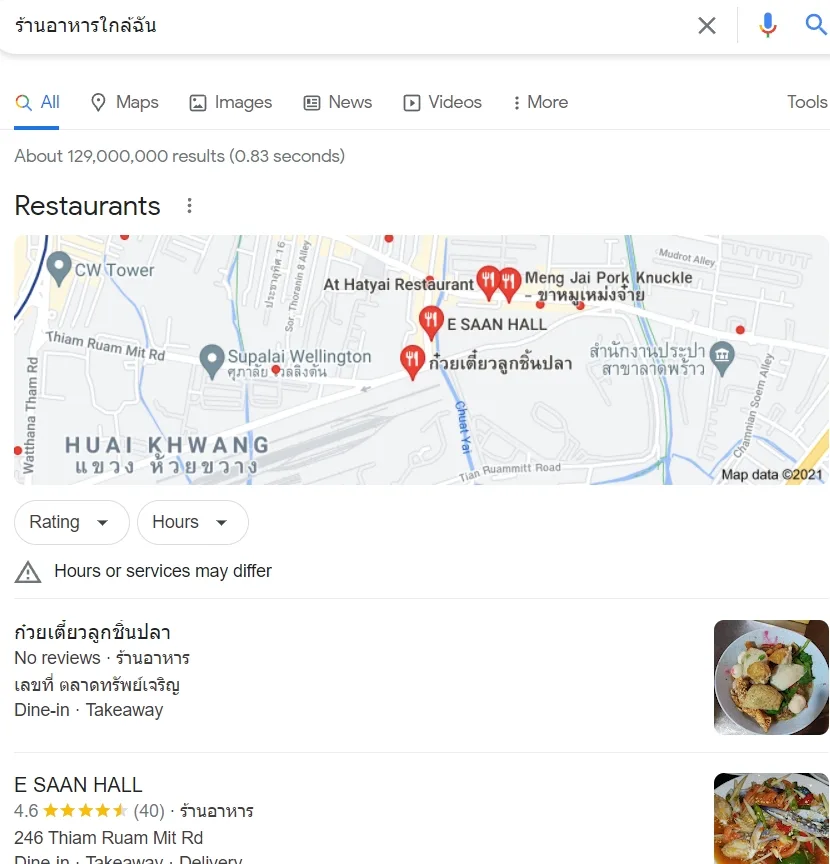
Task: Open the ก๋วยเตี๋ยวลูกชิ้นปลา food photo thumbnail
Action: pyautogui.click(x=771, y=677)
